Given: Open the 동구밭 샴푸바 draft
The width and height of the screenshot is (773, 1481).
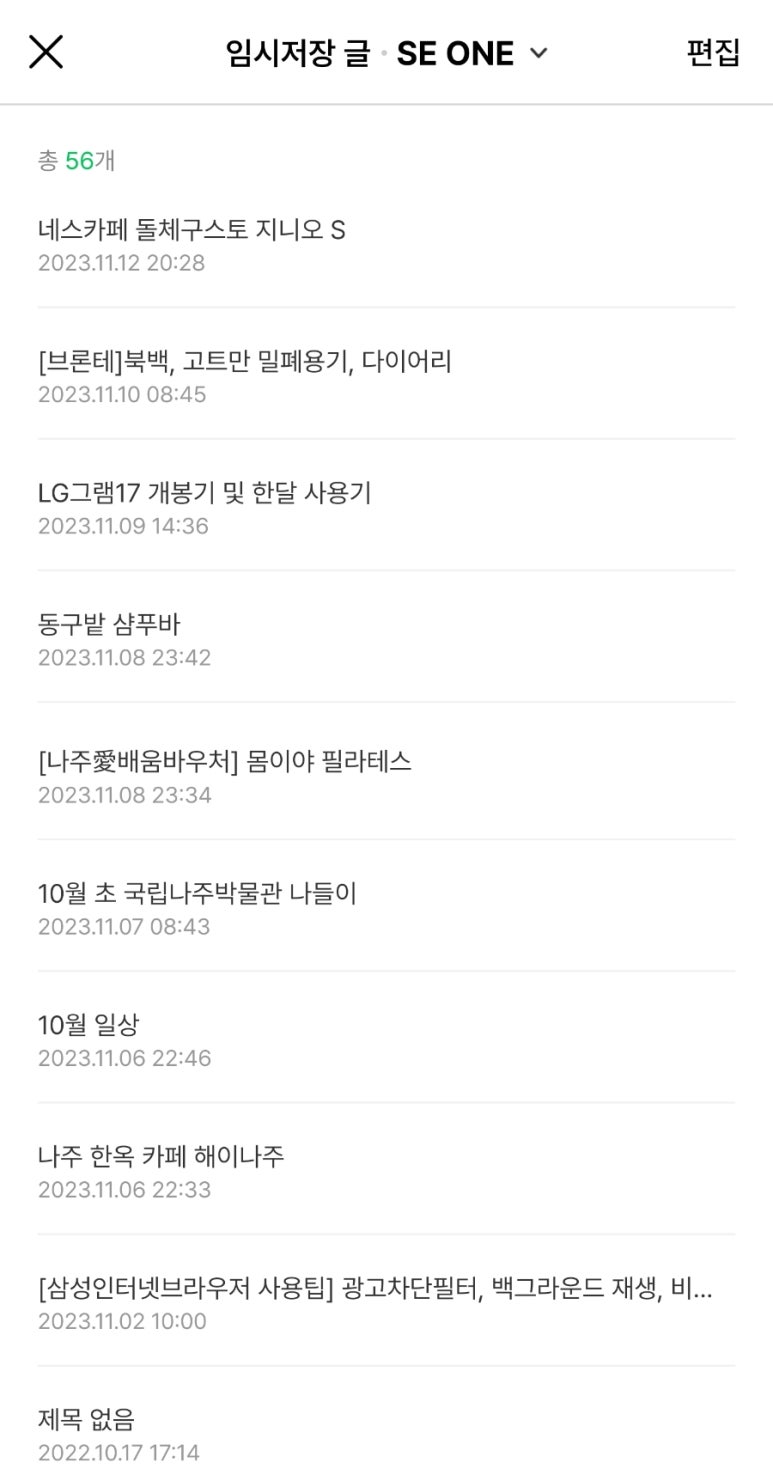Looking at the screenshot, I should point(110,625).
